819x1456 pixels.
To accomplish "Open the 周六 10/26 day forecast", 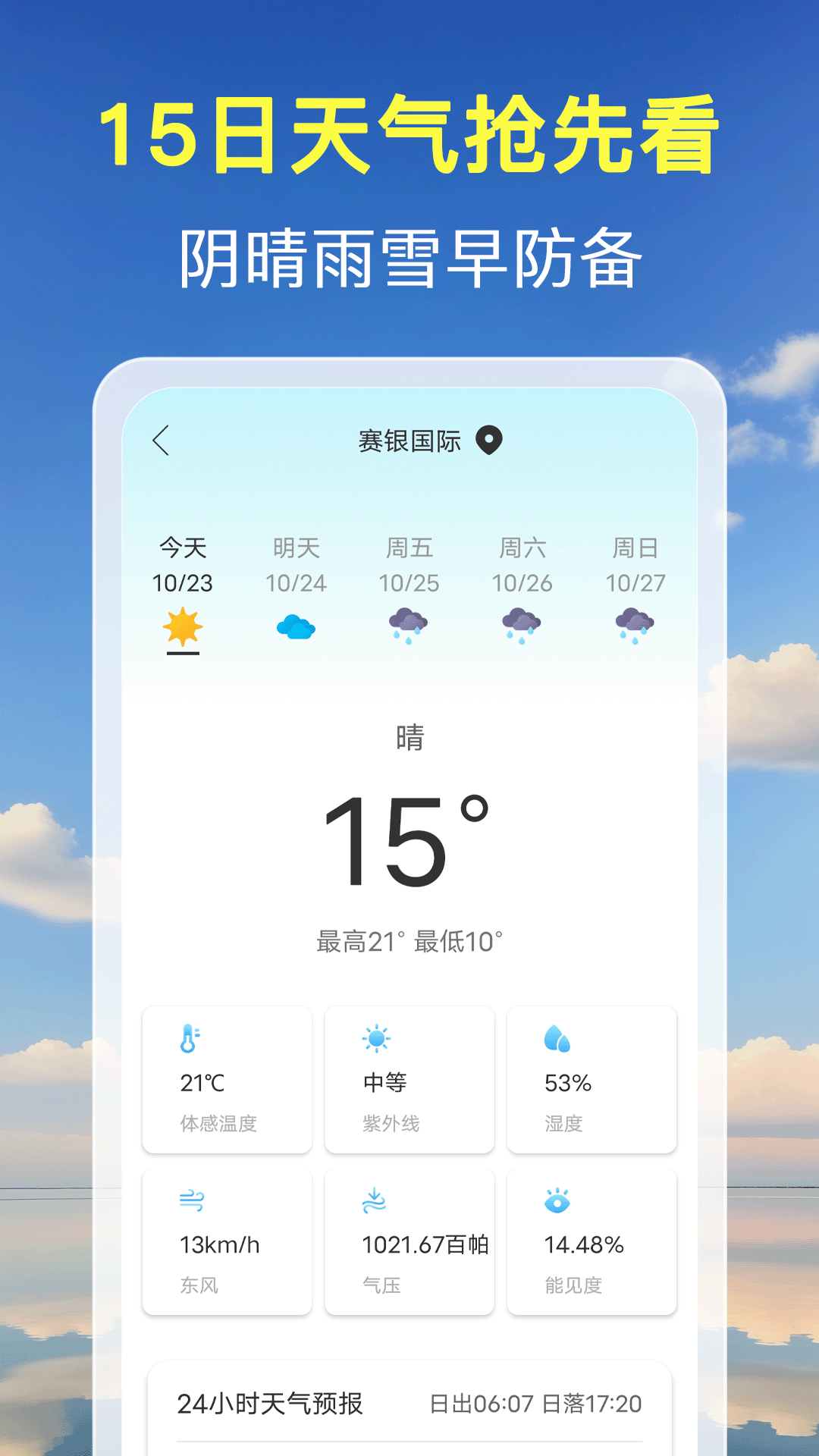I will point(523,565).
